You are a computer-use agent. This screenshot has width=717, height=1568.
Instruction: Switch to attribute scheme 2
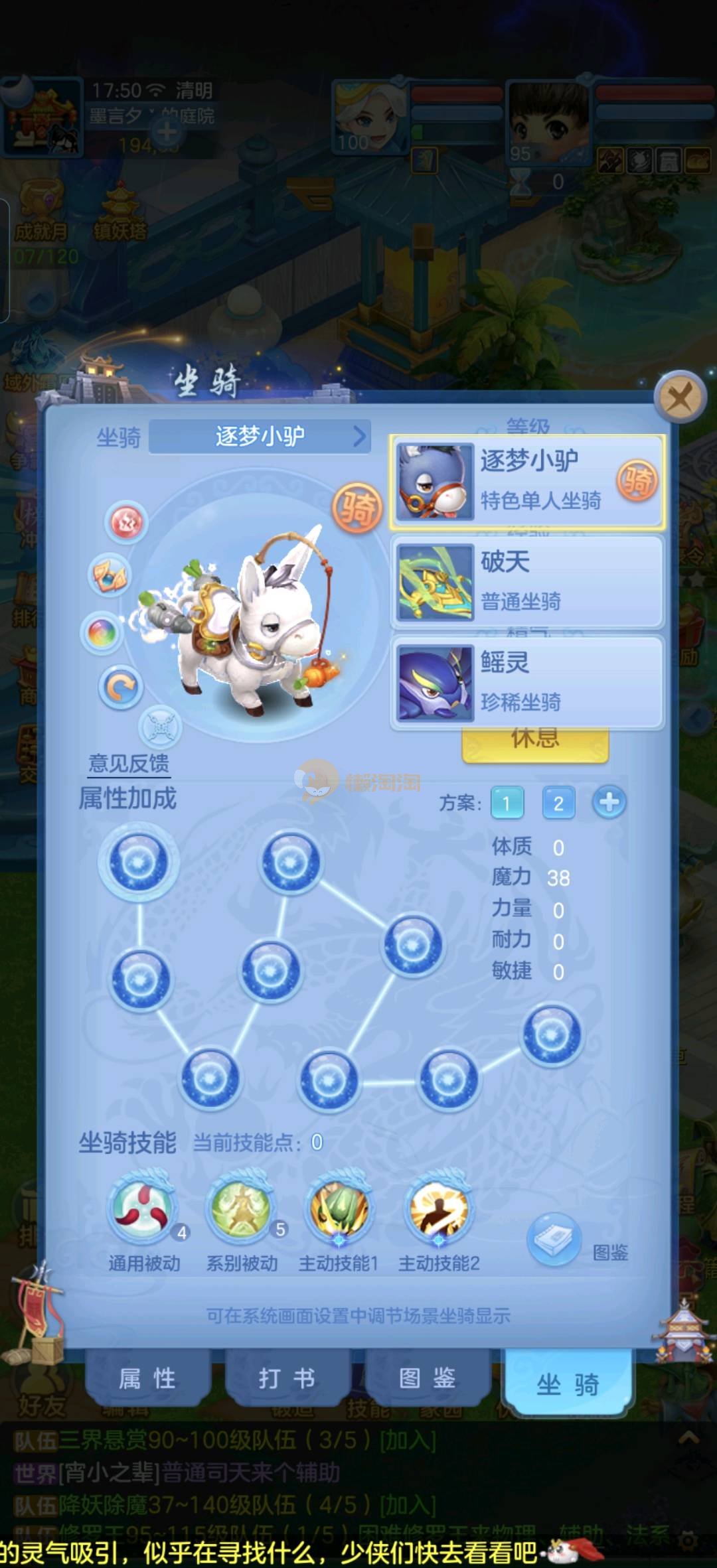[558, 803]
